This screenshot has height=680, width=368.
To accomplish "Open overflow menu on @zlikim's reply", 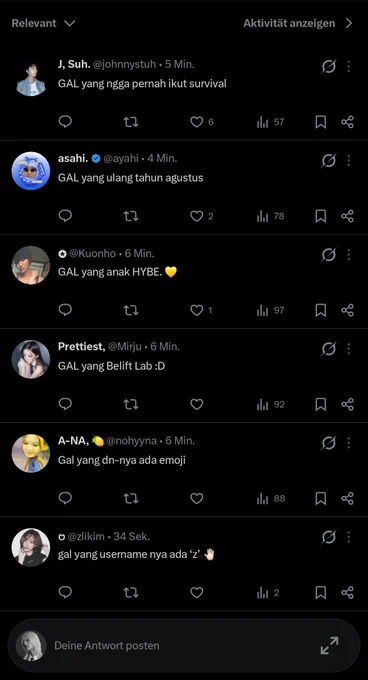I will (x=348, y=537).
